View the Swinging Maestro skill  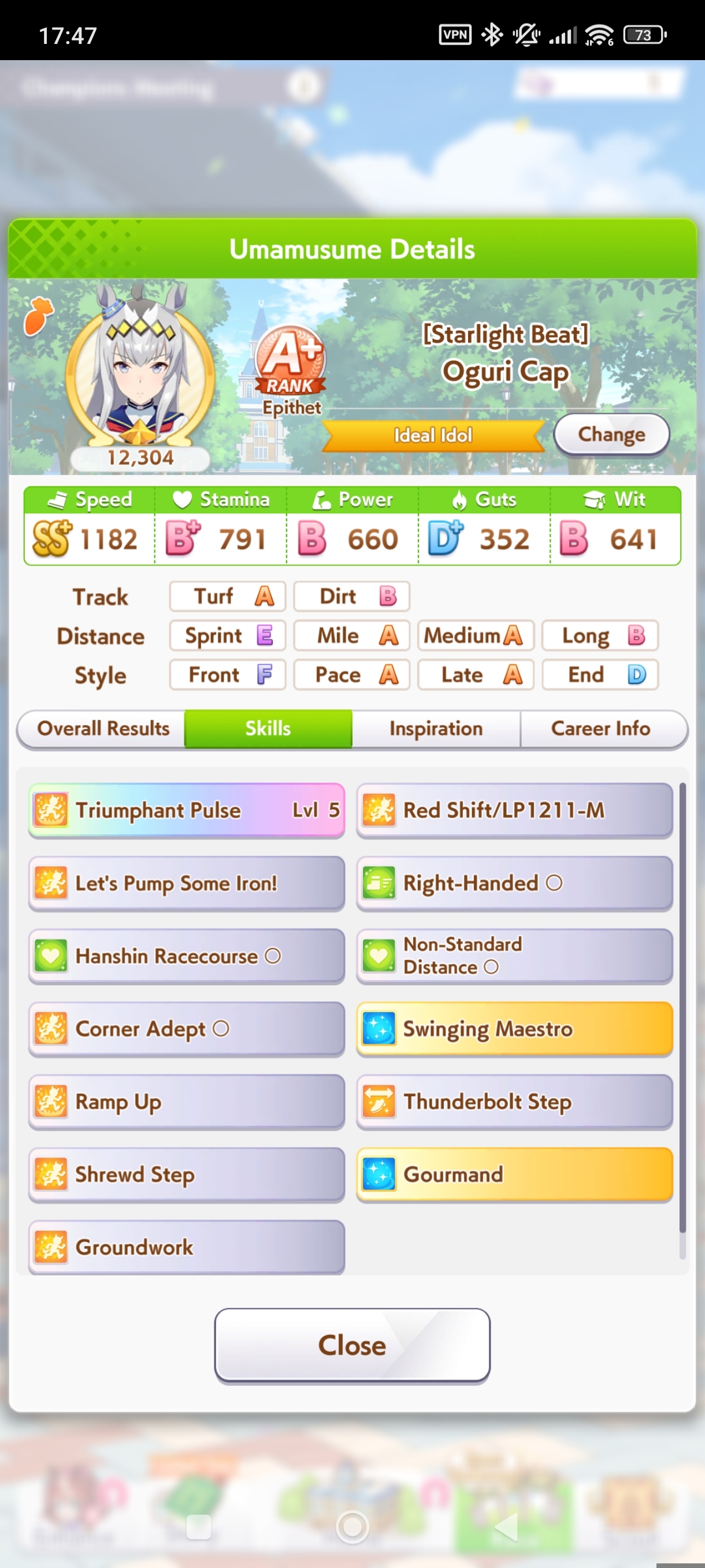514,1029
